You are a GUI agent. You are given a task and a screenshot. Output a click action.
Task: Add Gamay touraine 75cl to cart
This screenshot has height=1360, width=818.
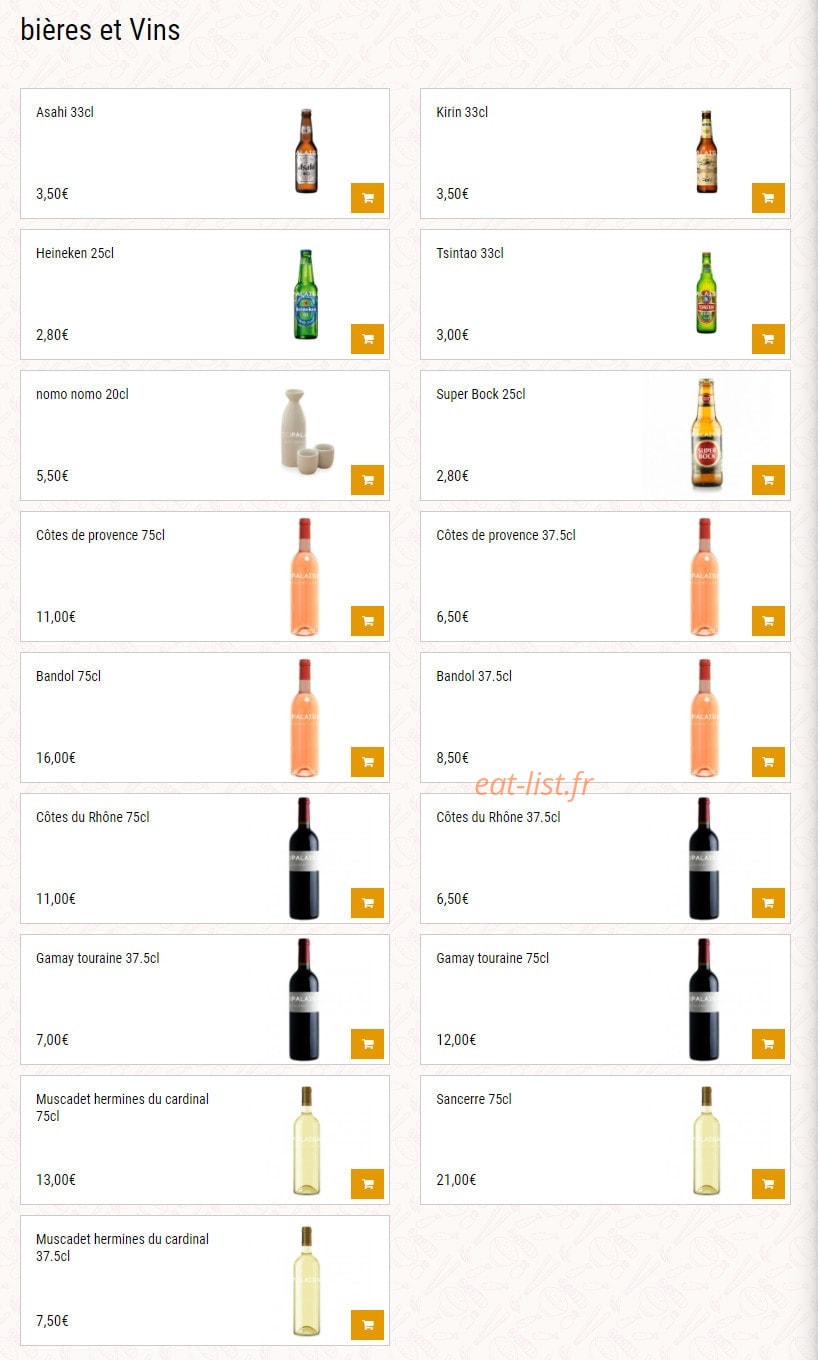pyautogui.click(x=768, y=1044)
